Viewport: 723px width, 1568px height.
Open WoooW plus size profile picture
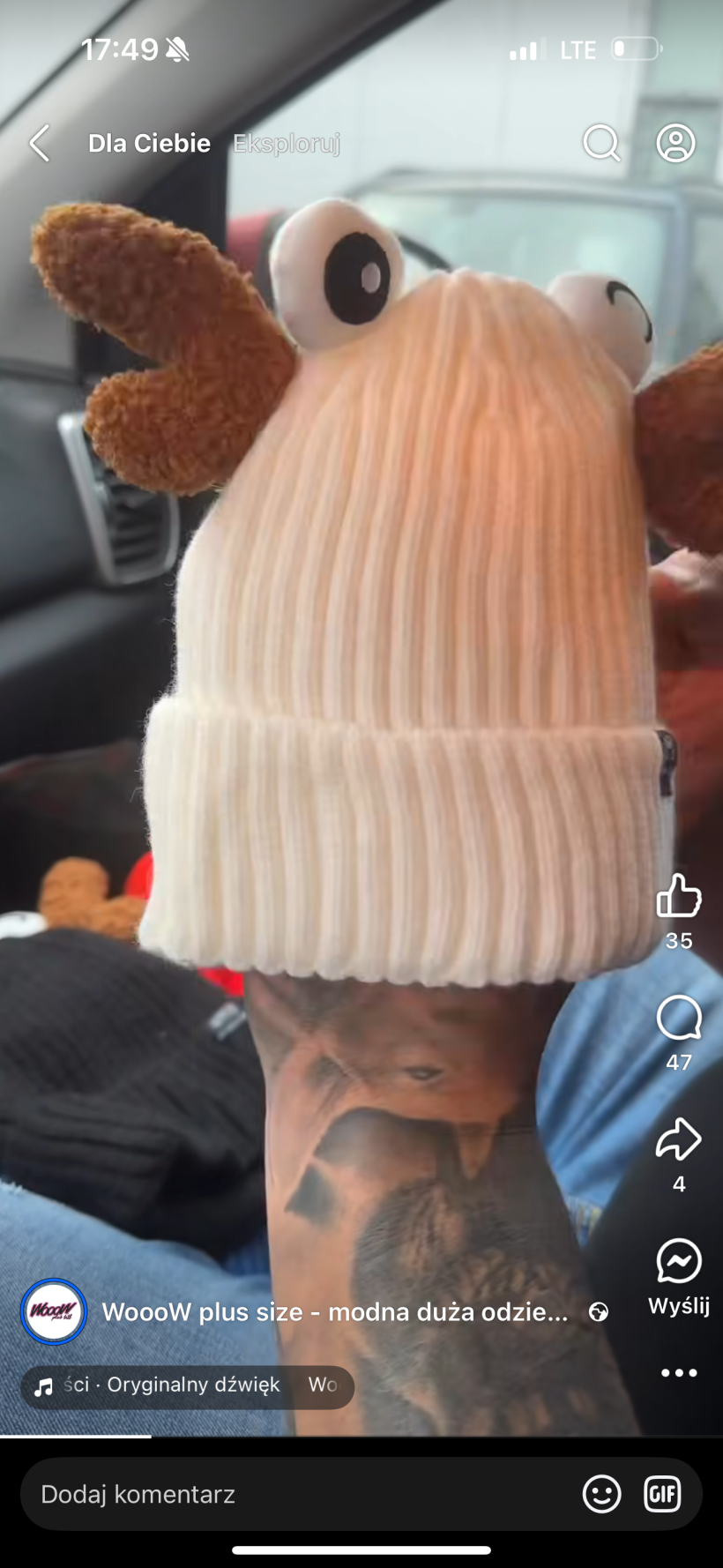click(x=54, y=1311)
